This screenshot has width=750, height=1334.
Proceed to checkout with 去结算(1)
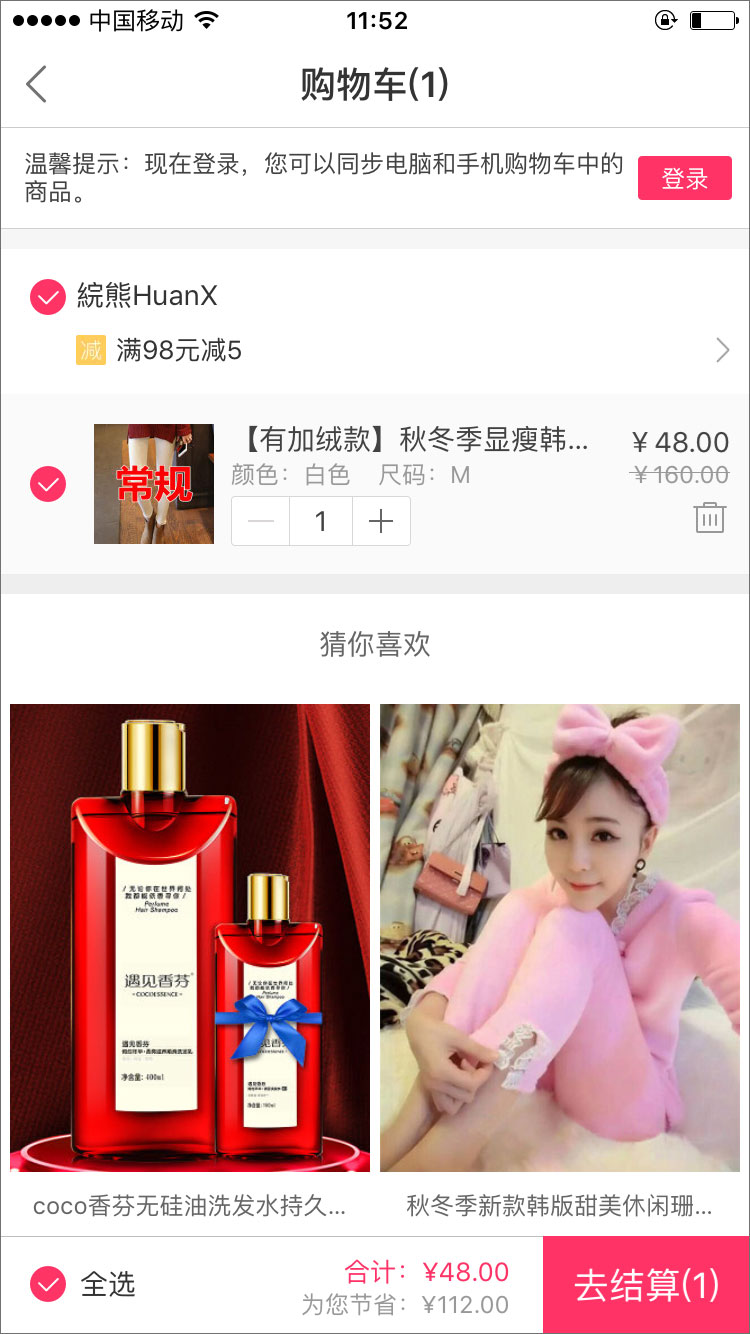coord(646,1285)
